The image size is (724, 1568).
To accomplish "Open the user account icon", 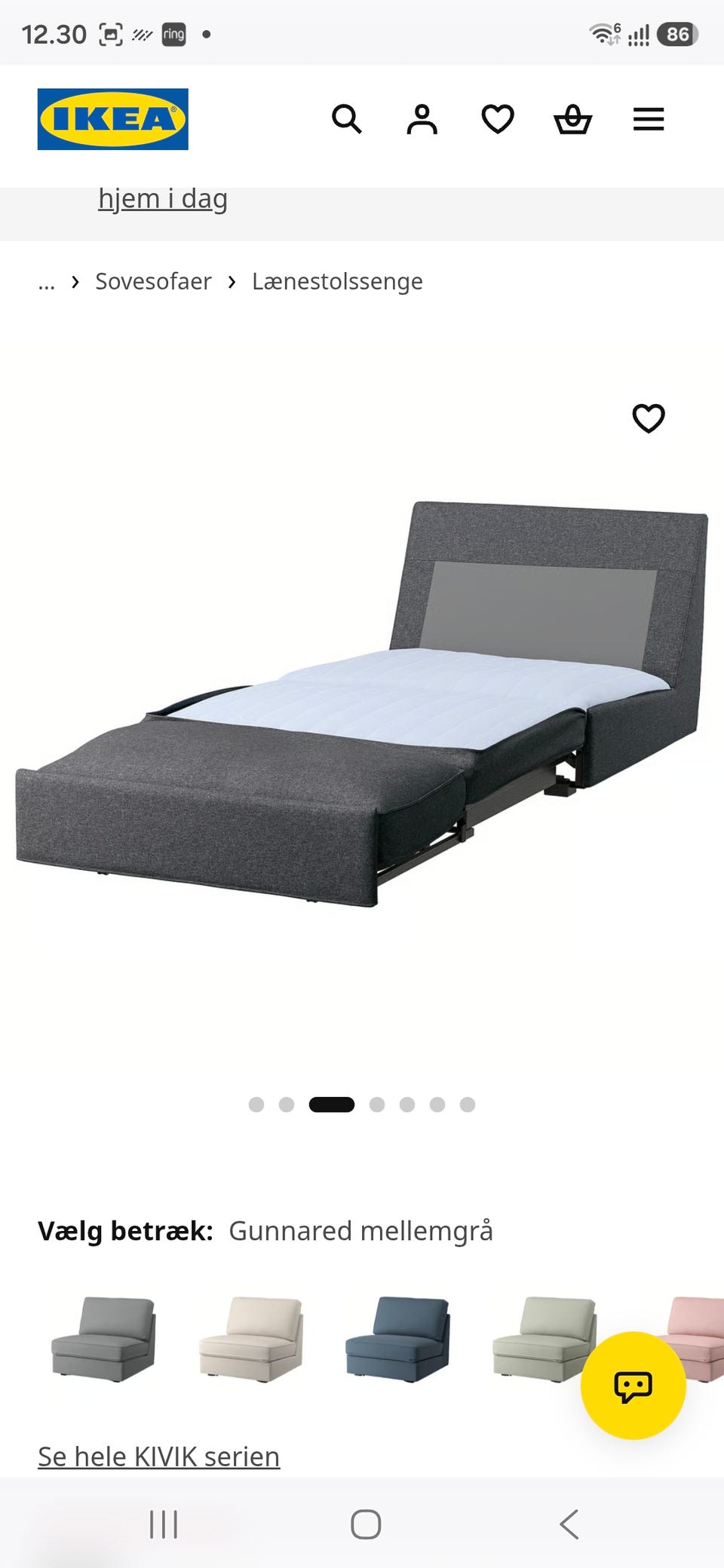I will click(422, 119).
